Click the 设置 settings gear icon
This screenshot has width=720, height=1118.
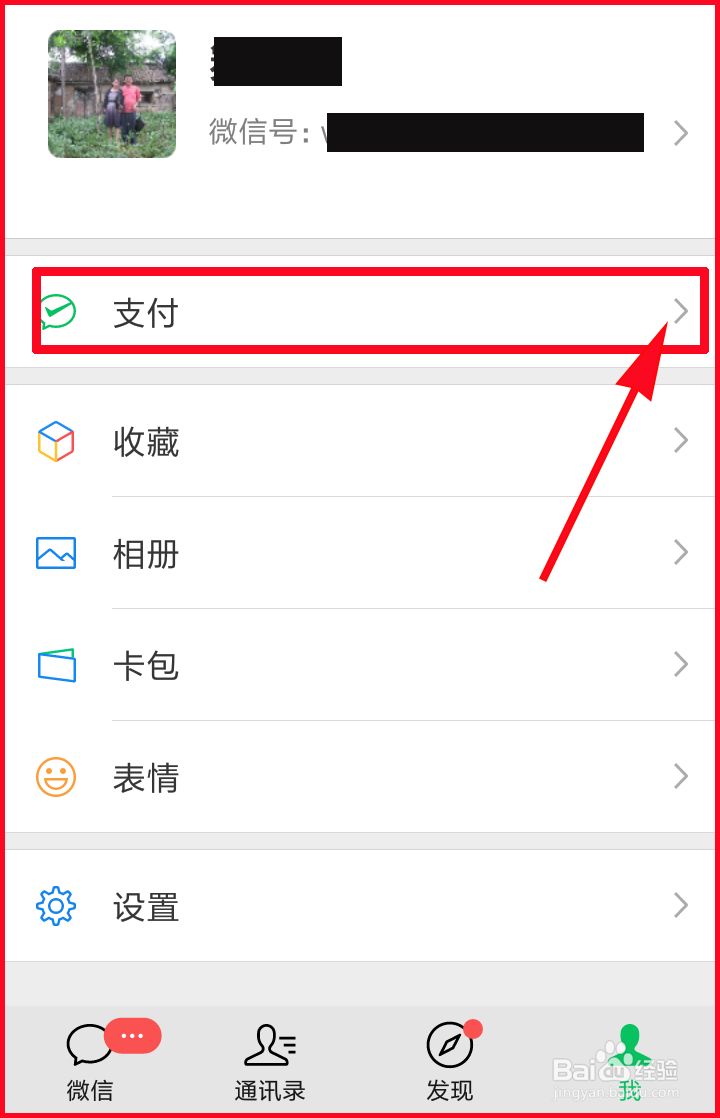[x=58, y=906]
